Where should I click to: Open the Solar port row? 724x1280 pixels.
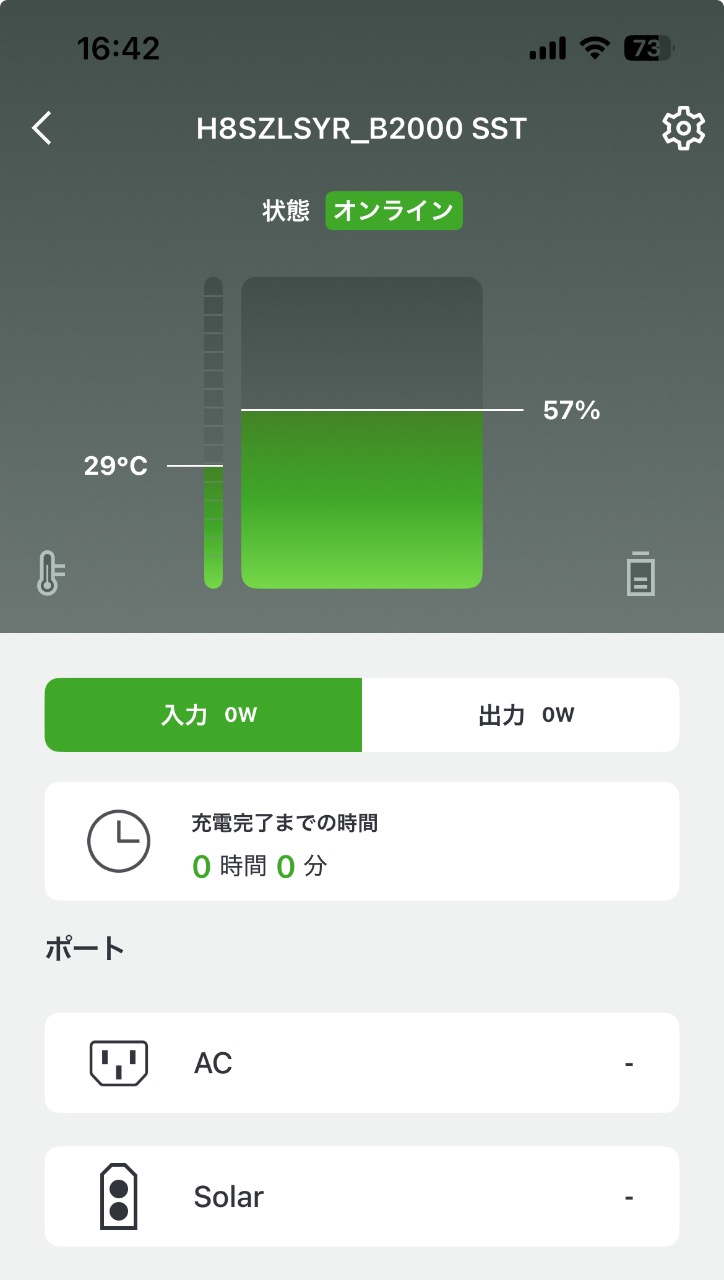(362, 1196)
